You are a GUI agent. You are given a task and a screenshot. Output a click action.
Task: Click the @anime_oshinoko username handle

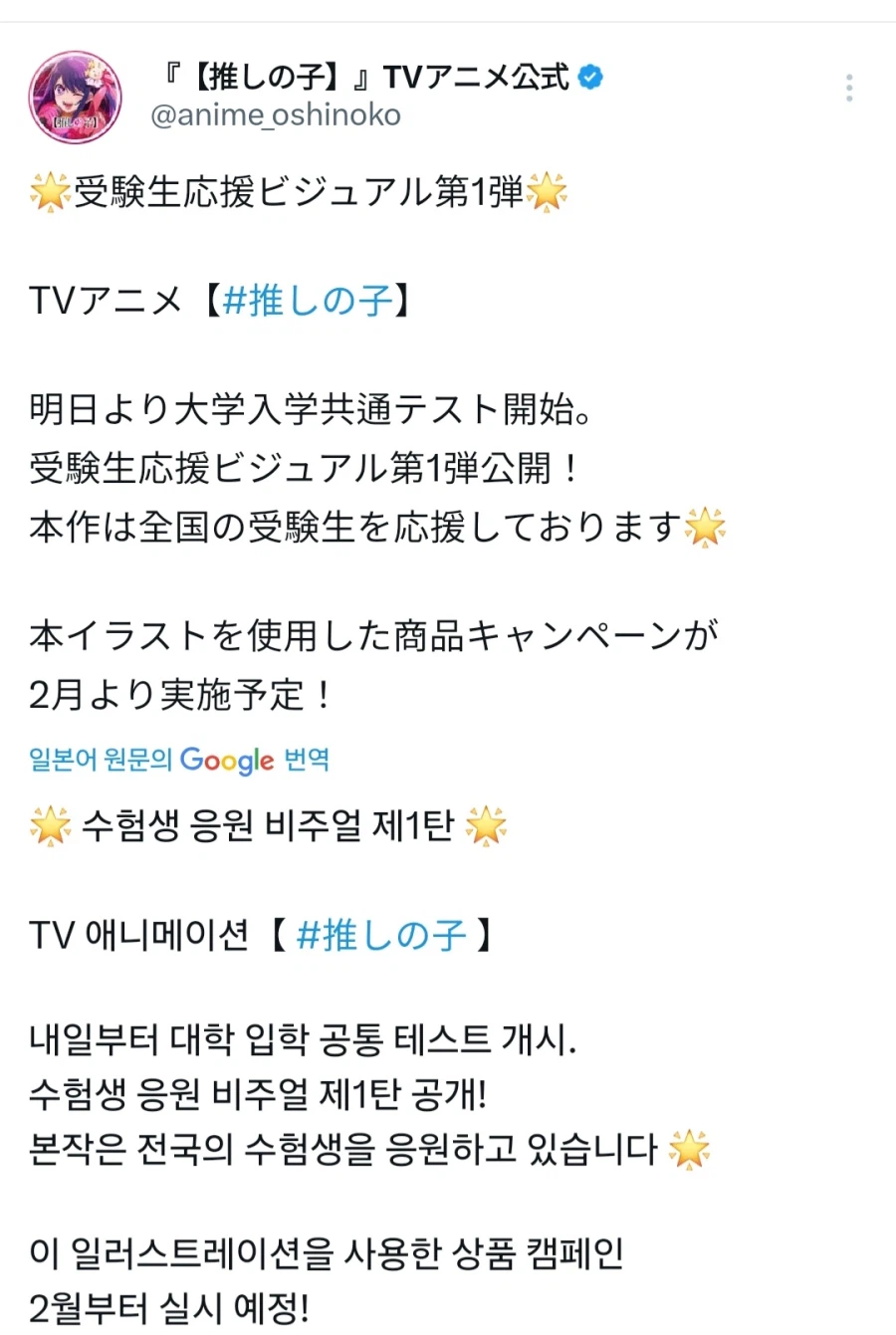coord(276,114)
